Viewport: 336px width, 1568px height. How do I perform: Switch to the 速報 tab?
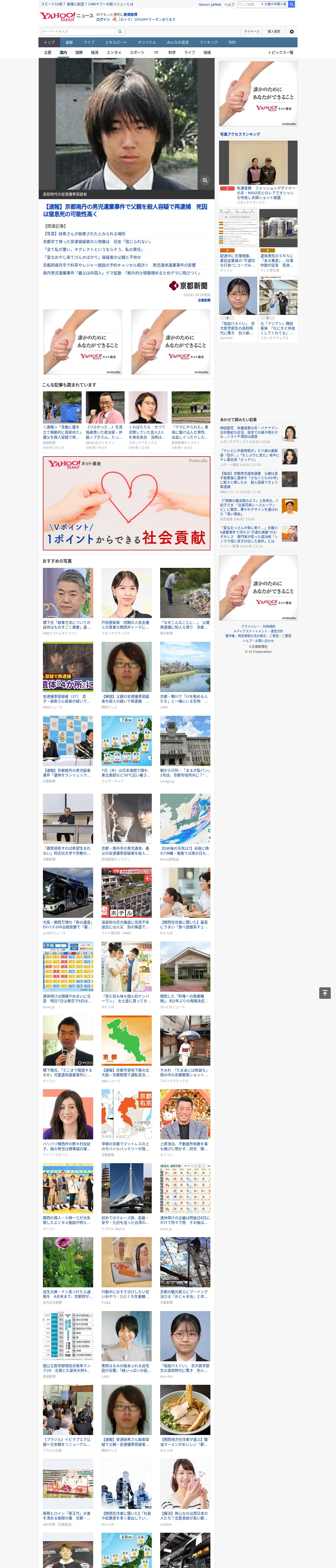[x=69, y=42]
